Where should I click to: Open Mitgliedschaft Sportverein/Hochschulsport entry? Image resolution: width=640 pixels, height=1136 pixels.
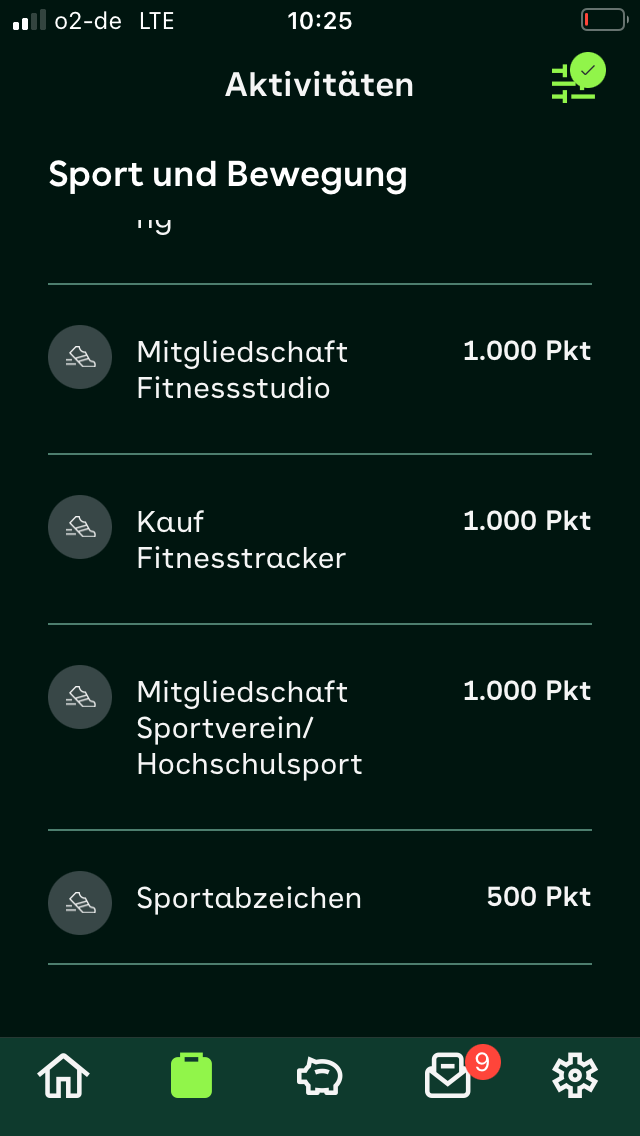tap(320, 727)
